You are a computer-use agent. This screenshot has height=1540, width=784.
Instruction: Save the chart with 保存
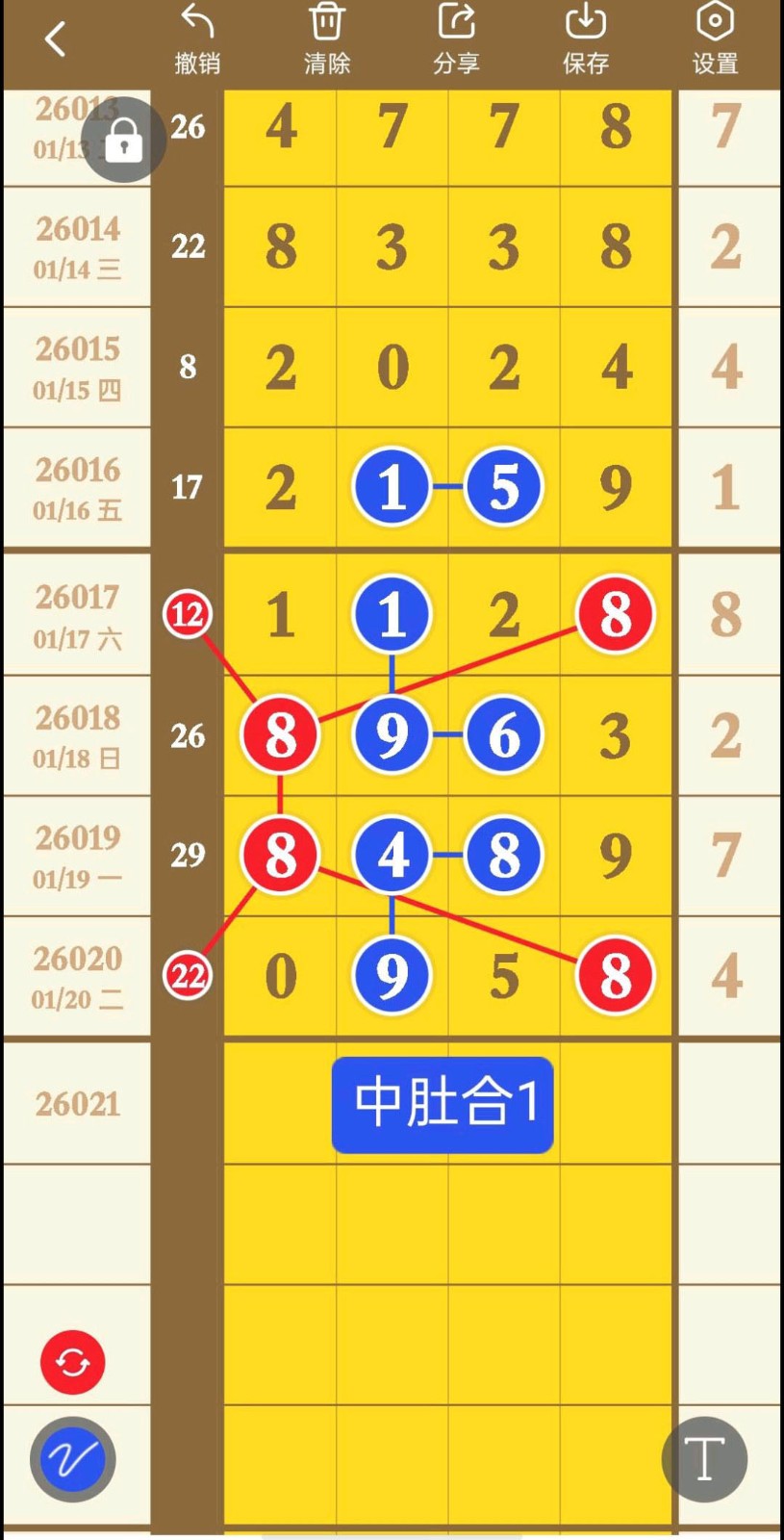pos(586,40)
